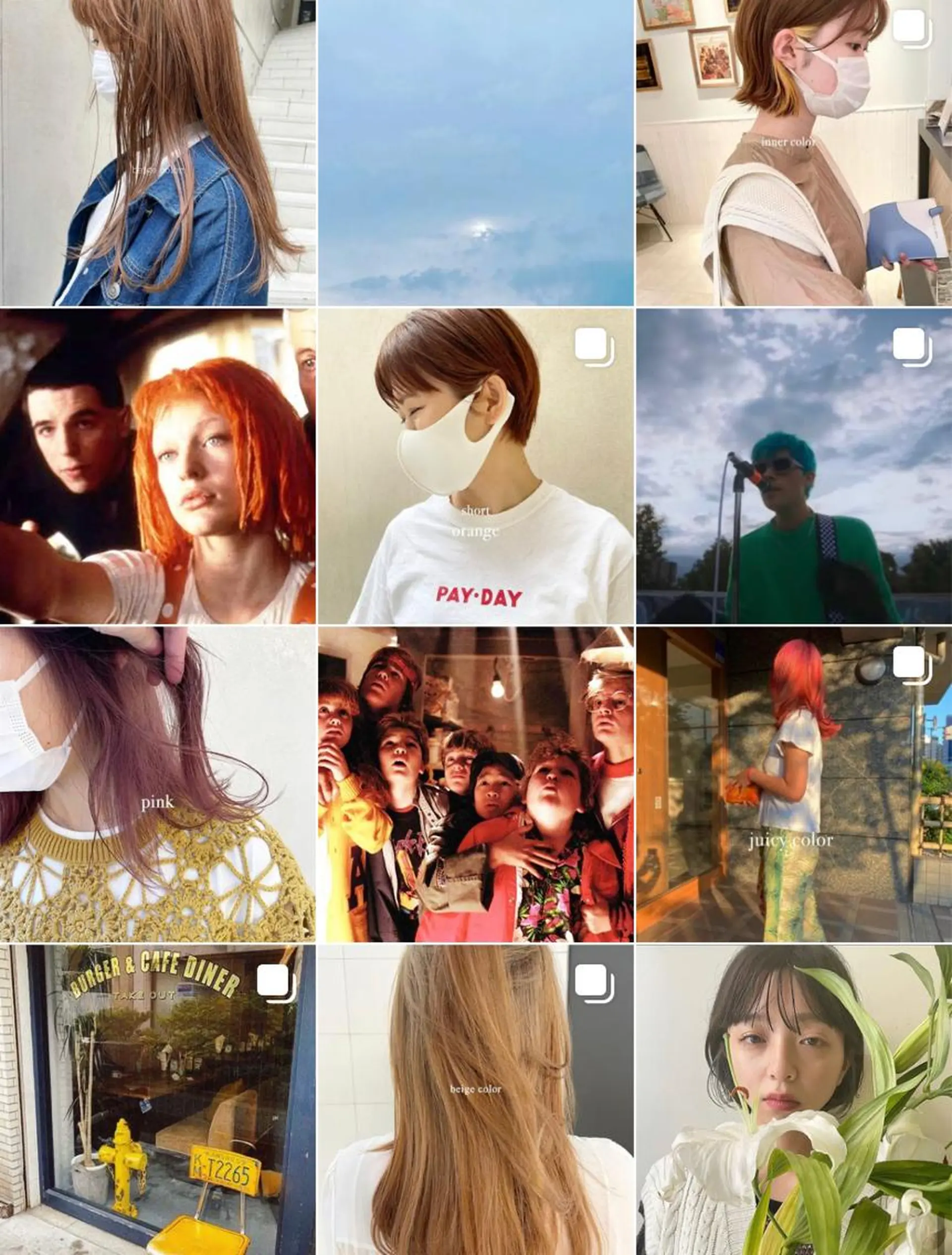Open the 'beige color' back-view long hair post
Viewport: 952px width, 1255px height.
475,1101
